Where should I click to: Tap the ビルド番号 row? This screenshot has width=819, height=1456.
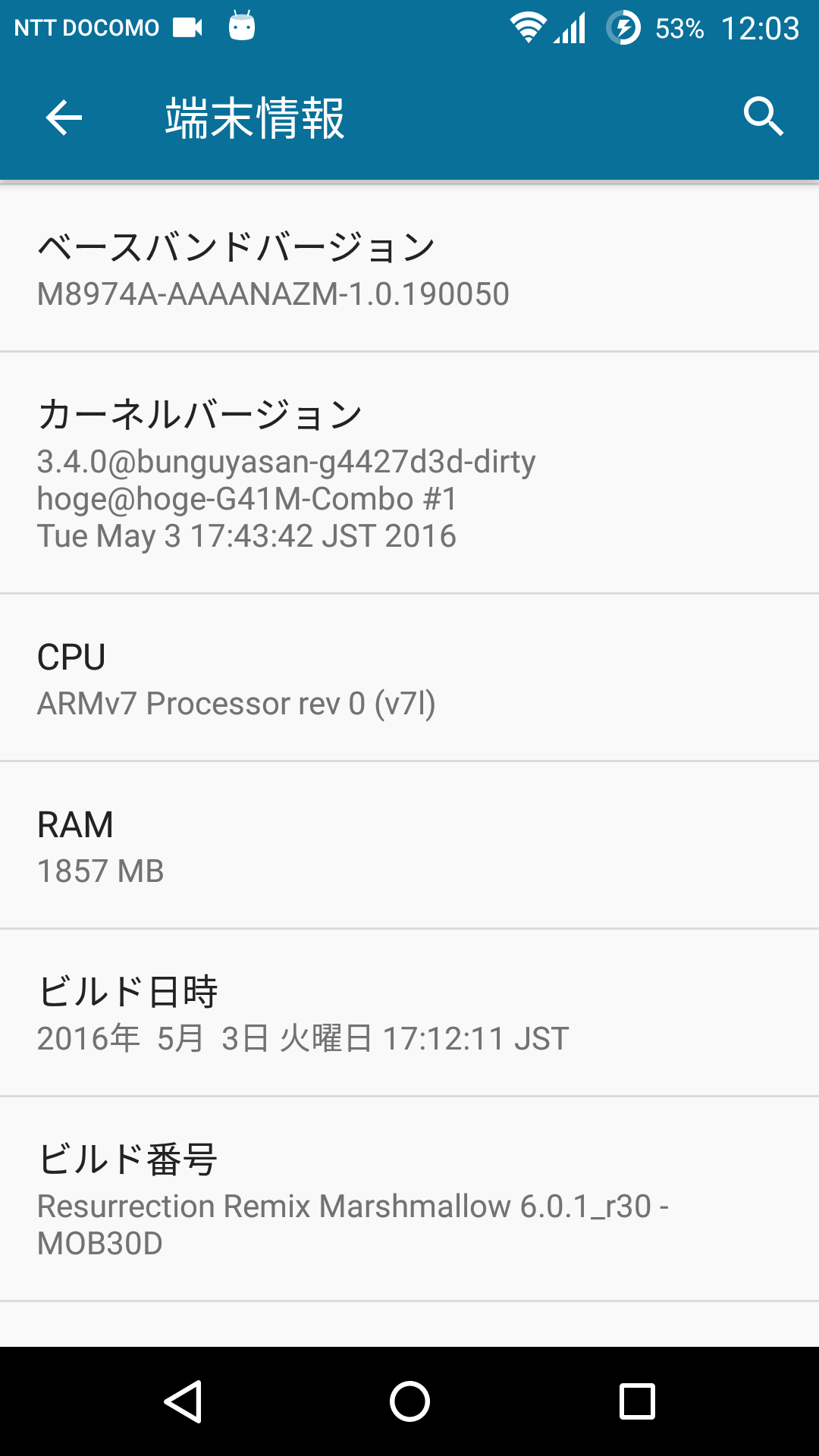pyautogui.click(x=409, y=1200)
